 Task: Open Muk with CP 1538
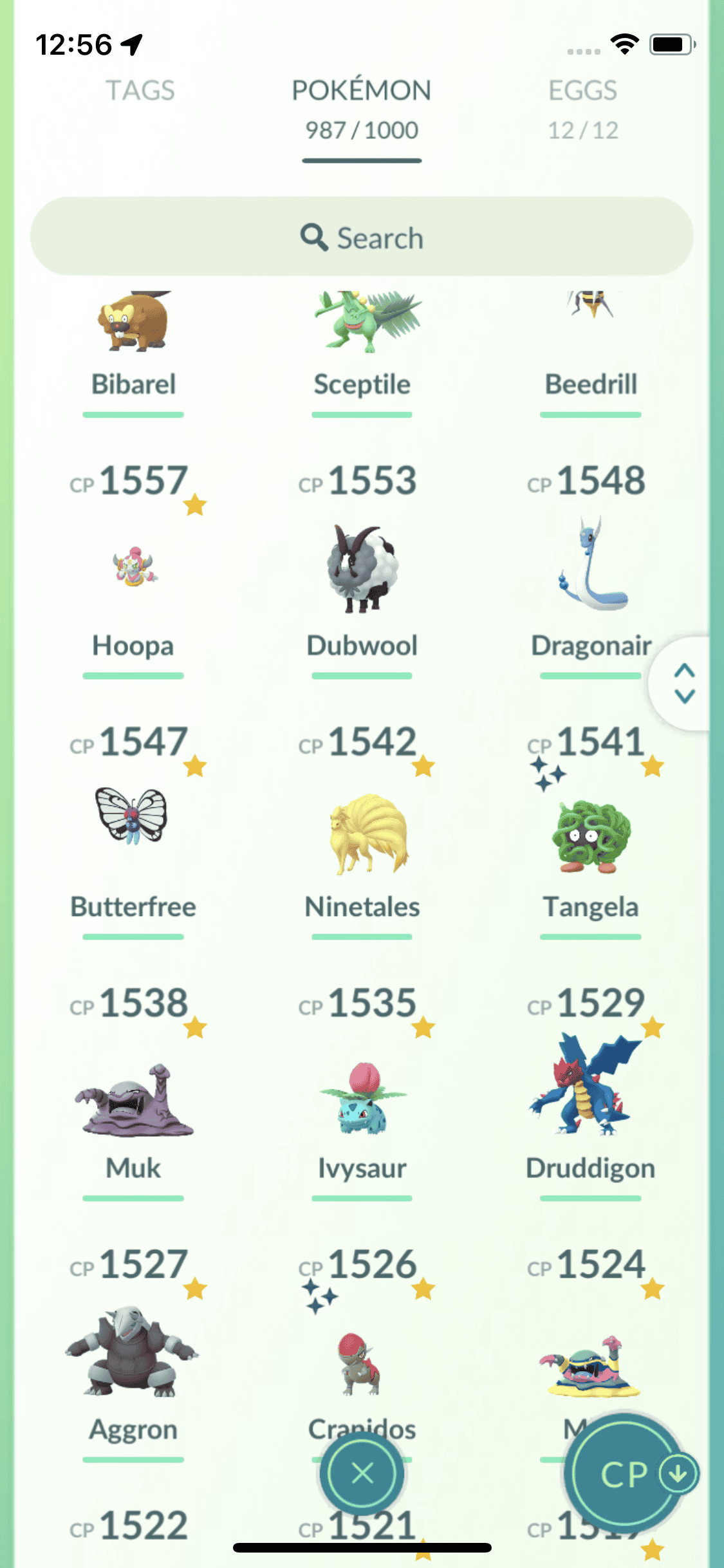[x=133, y=1097]
